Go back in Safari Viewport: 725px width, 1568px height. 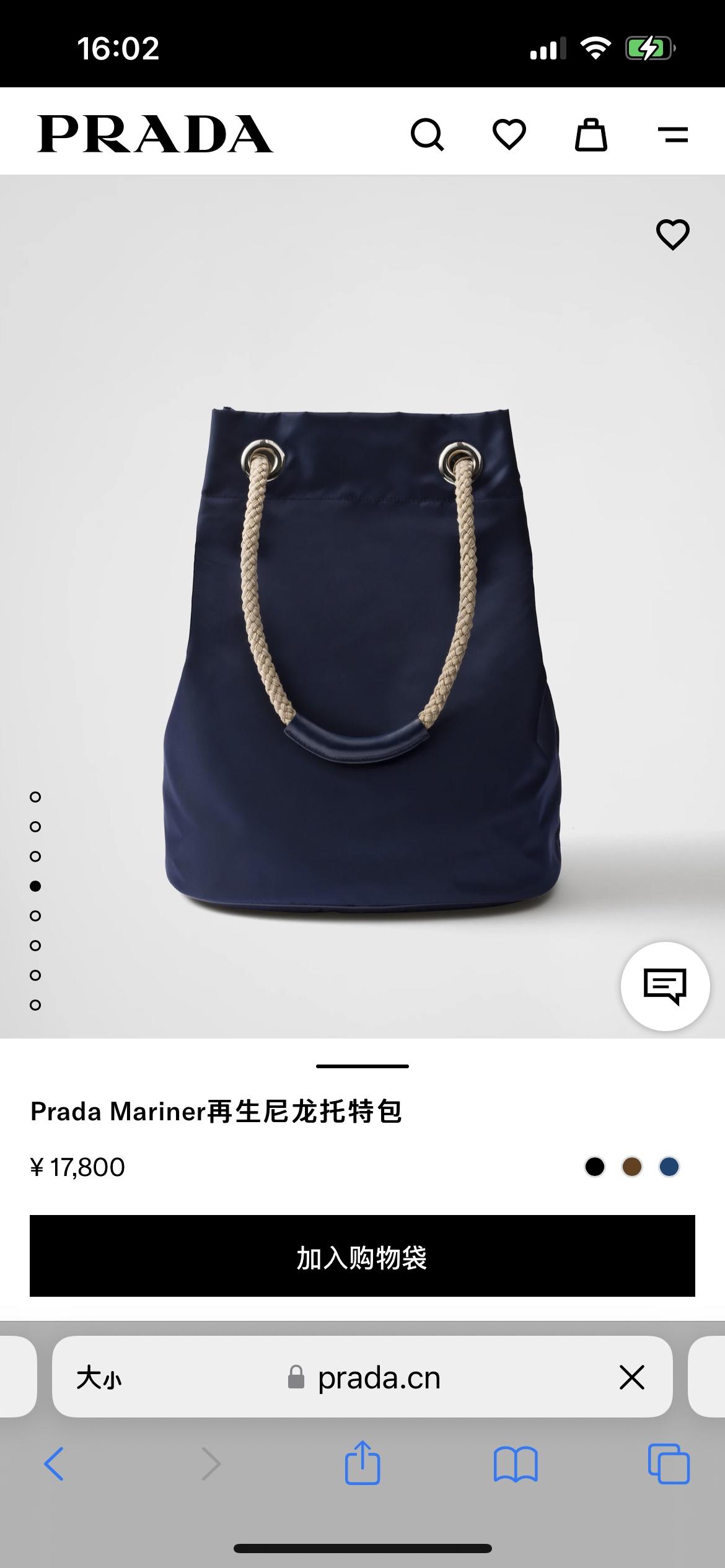point(54,1464)
